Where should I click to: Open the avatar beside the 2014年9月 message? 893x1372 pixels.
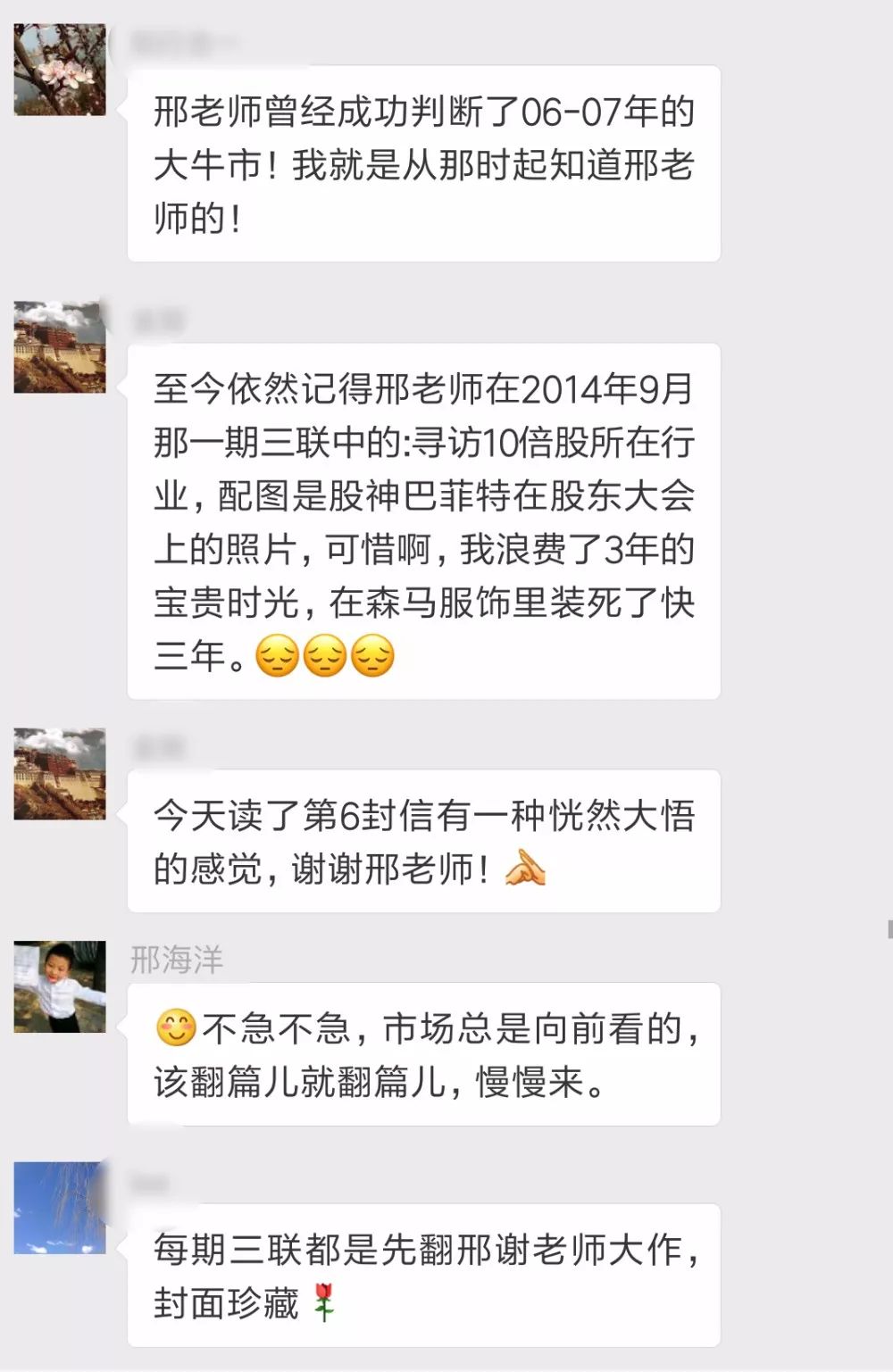(60, 347)
